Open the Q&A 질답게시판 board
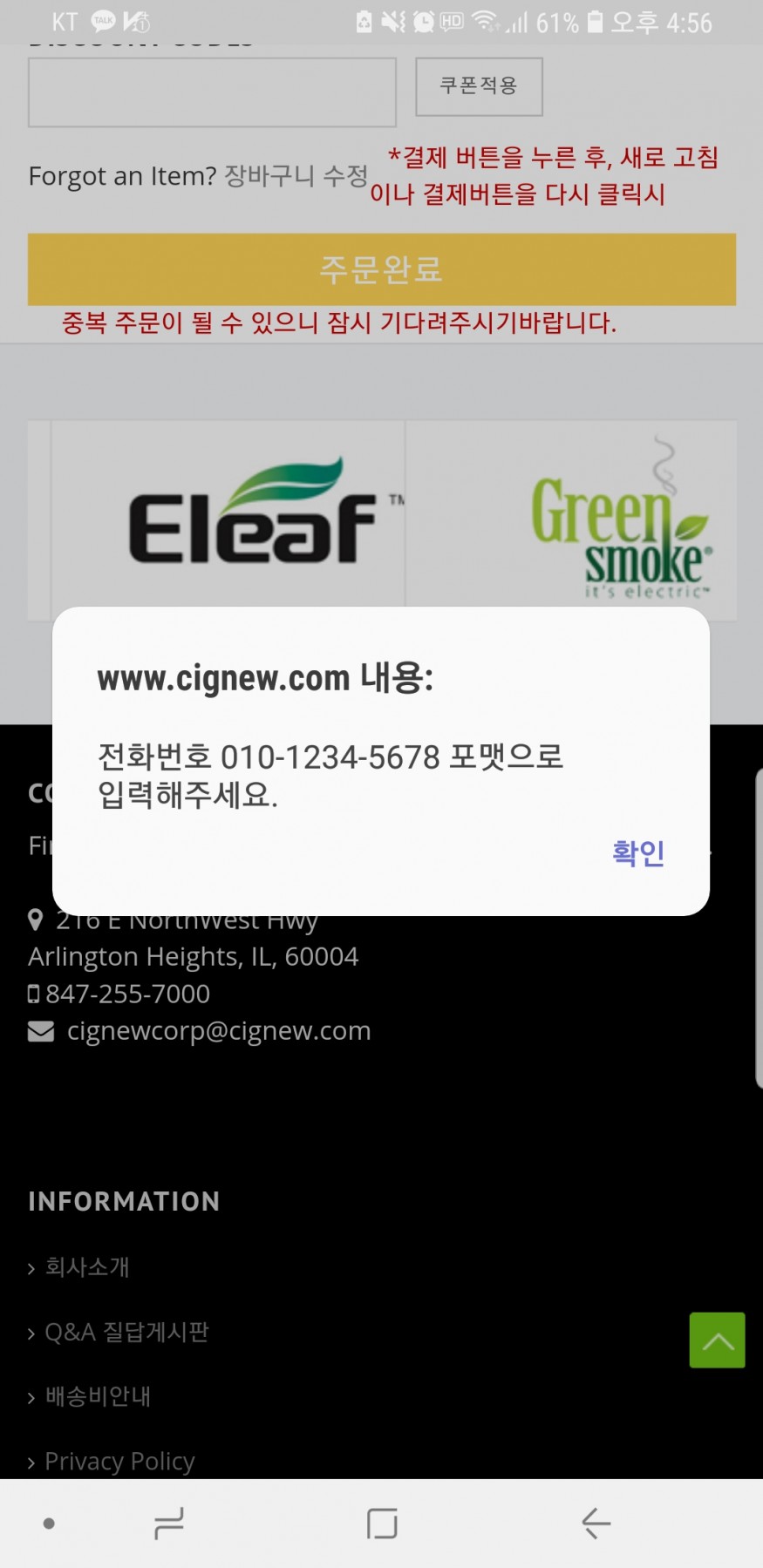The width and height of the screenshot is (763, 1568). (x=126, y=1332)
